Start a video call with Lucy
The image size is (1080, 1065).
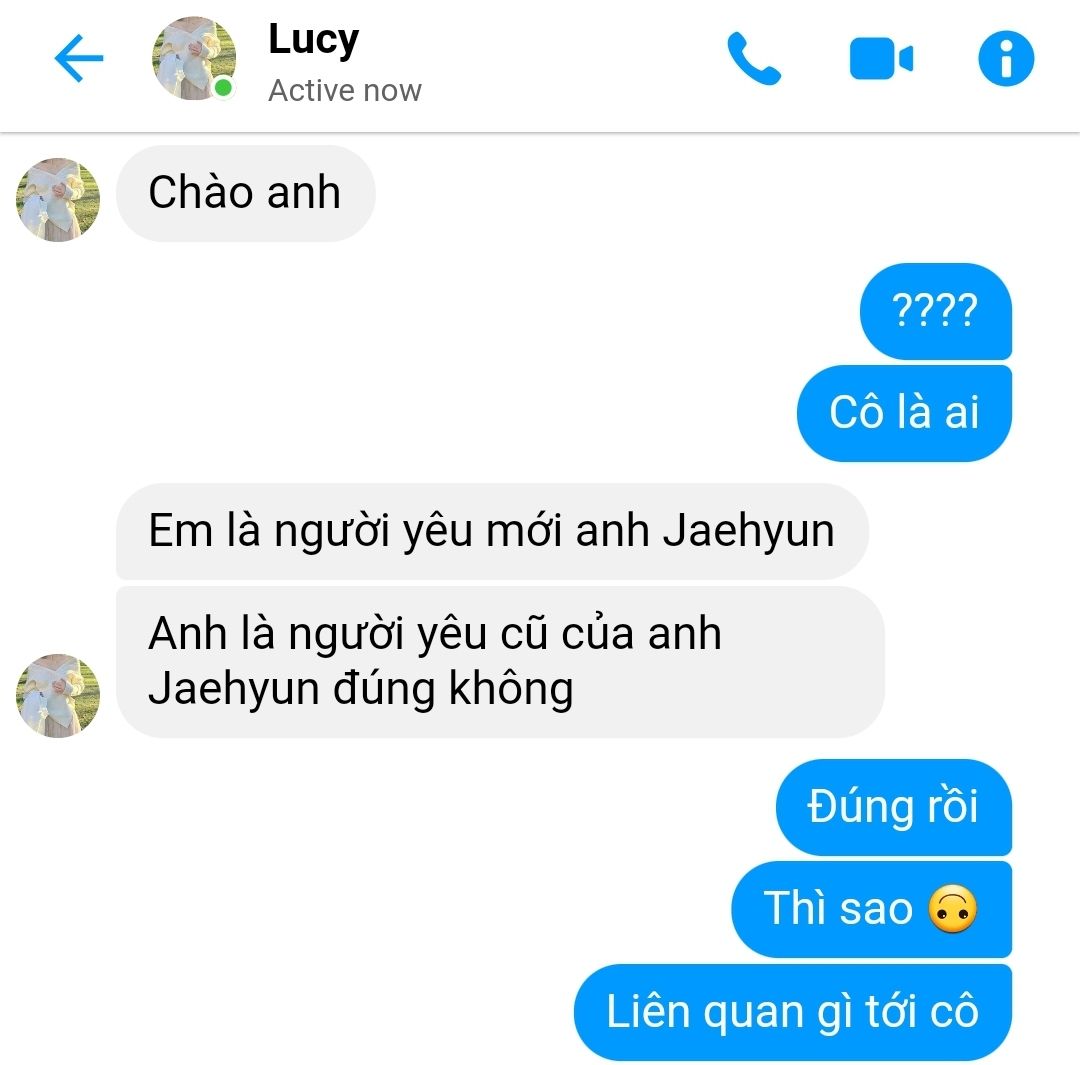coord(880,59)
